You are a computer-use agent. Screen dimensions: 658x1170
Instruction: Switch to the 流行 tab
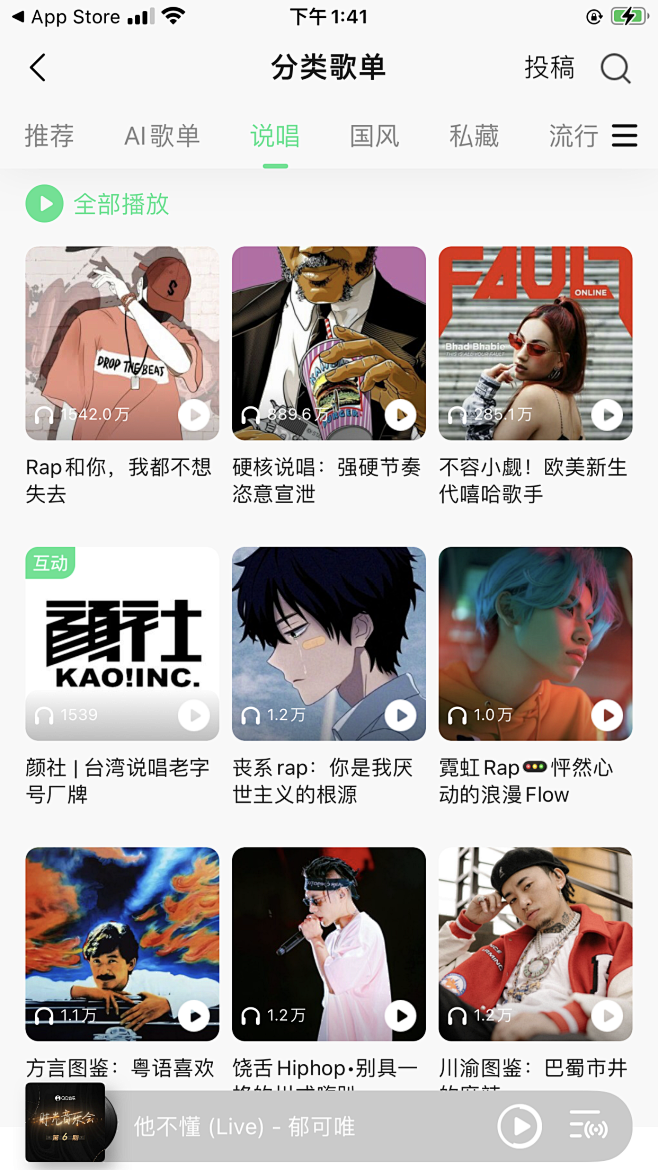pyautogui.click(x=573, y=136)
